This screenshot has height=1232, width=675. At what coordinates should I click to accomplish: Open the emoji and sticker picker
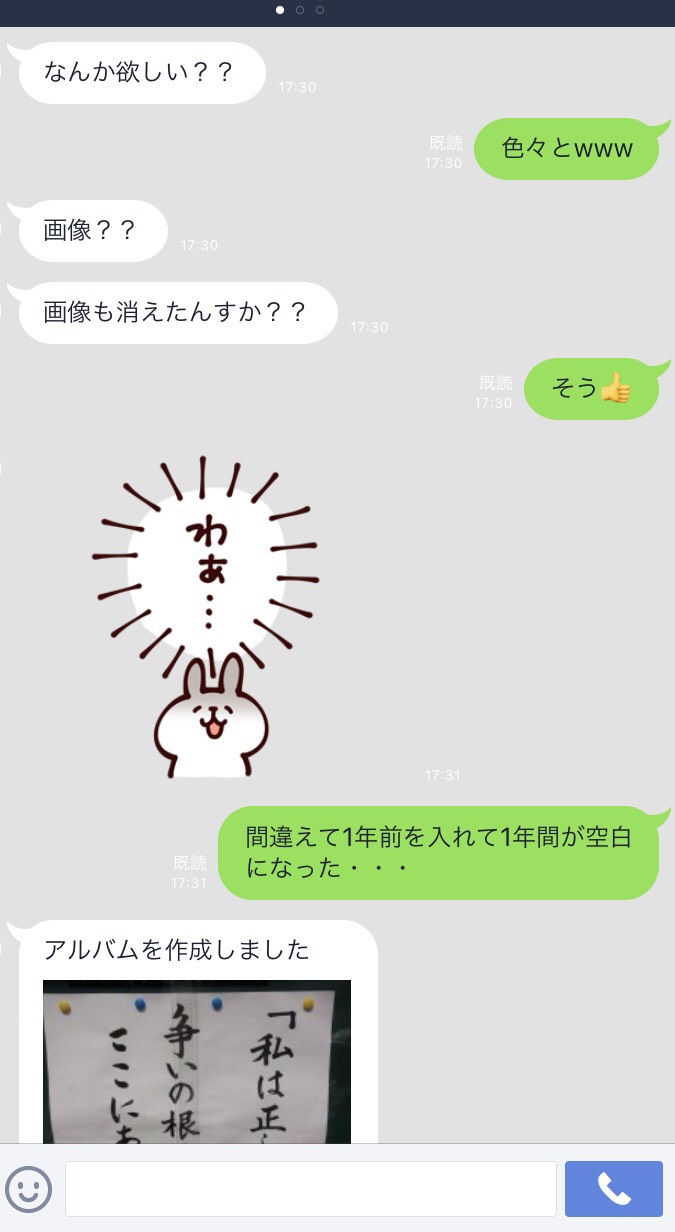coord(28,1188)
